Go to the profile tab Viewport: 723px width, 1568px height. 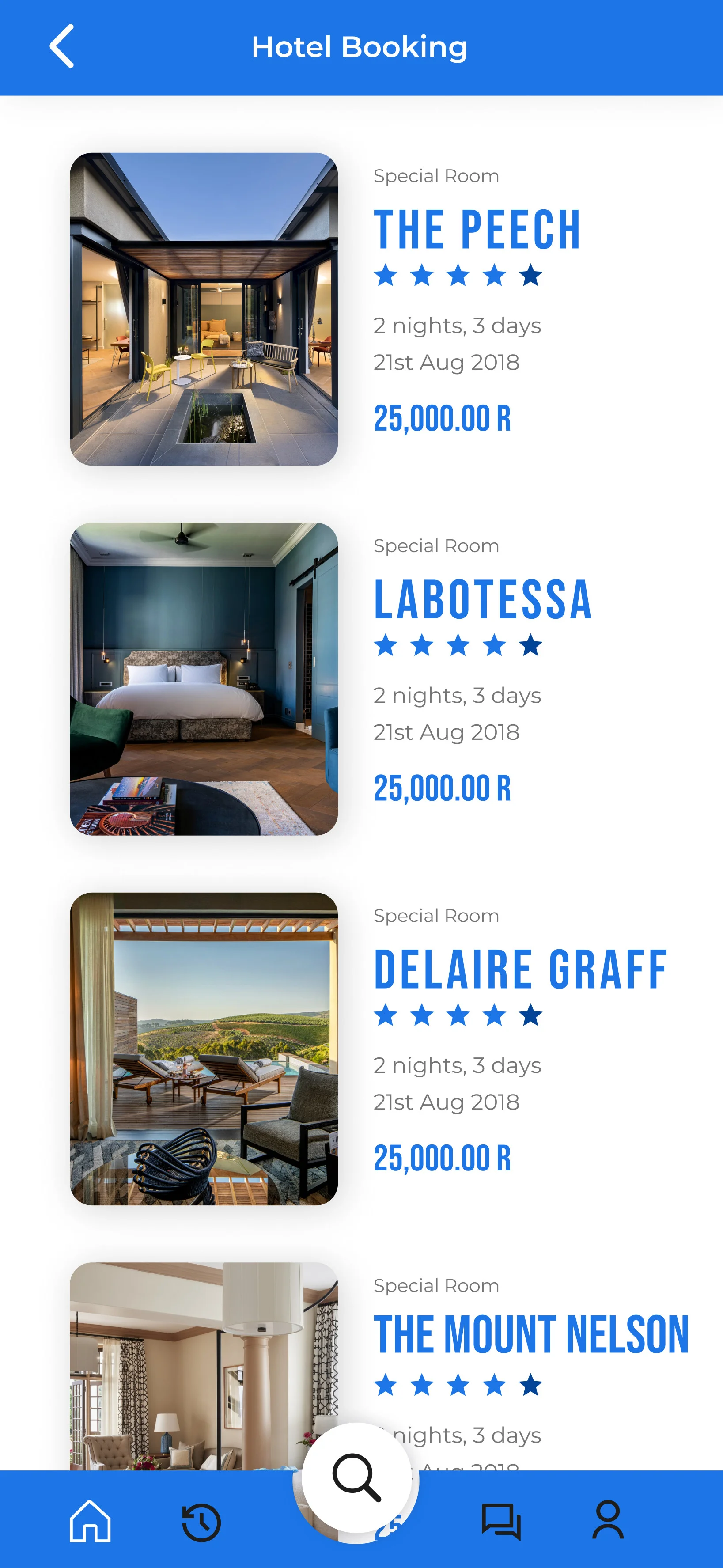coord(607,1520)
